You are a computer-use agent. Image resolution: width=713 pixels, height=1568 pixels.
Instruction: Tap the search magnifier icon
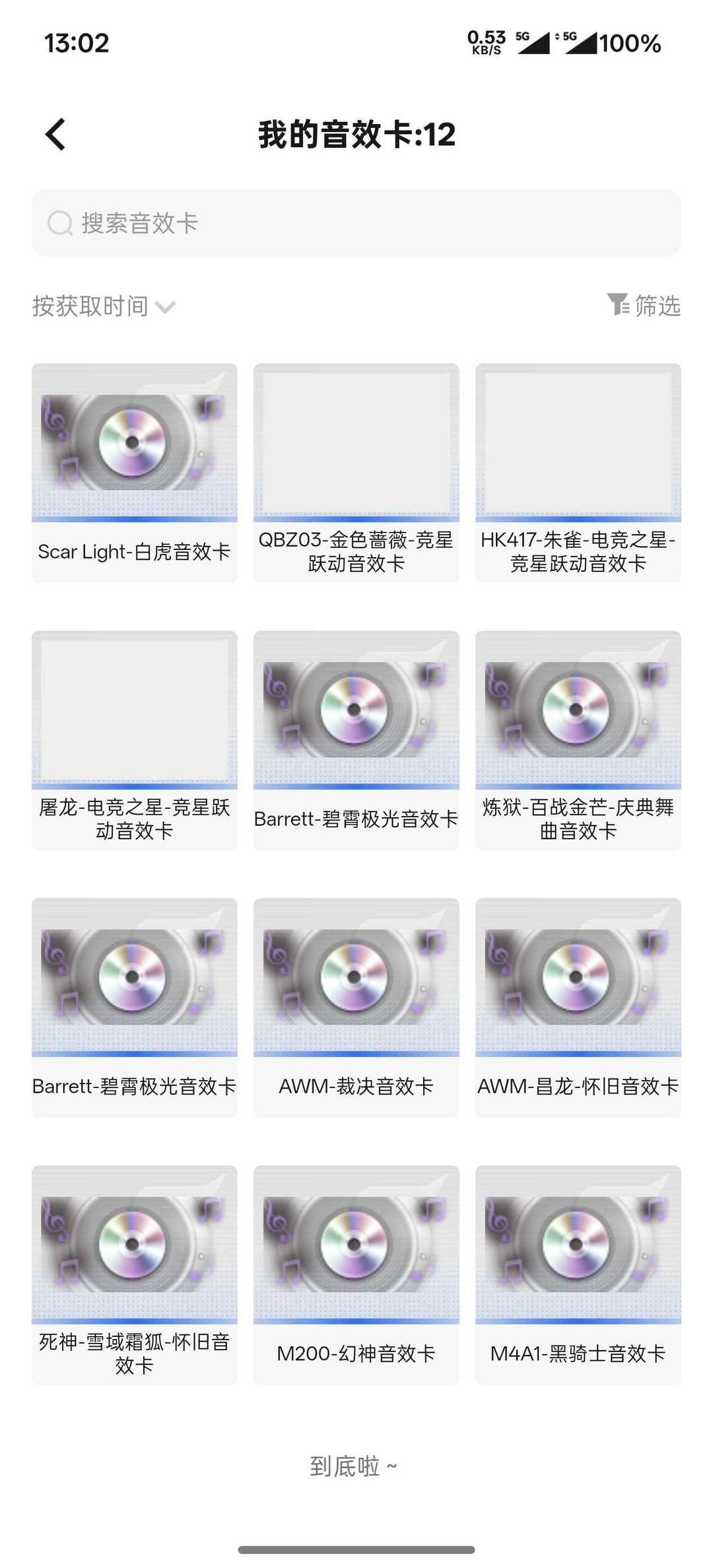(x=60, y=224)
